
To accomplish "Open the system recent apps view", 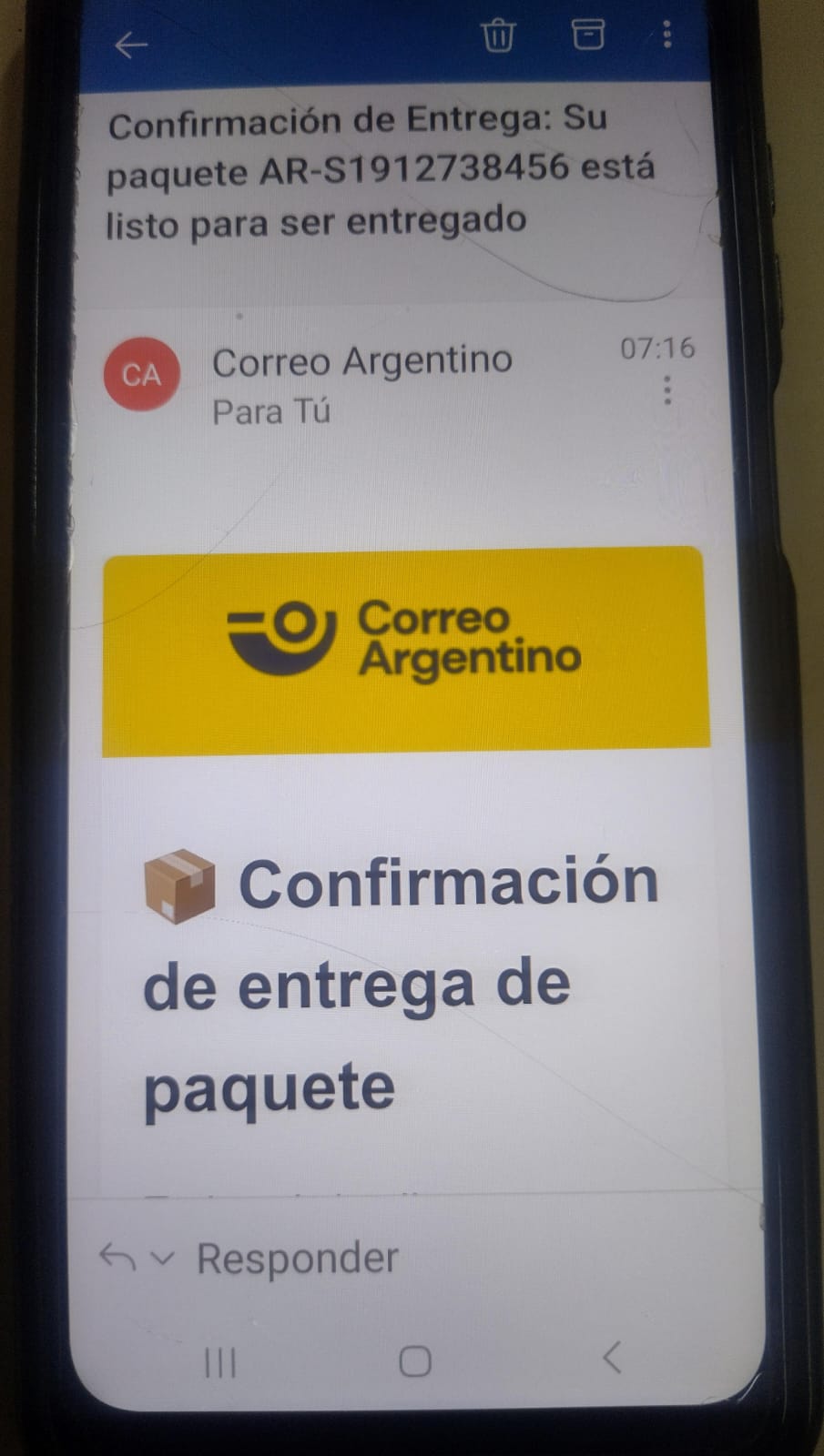I will (220, 1362).
